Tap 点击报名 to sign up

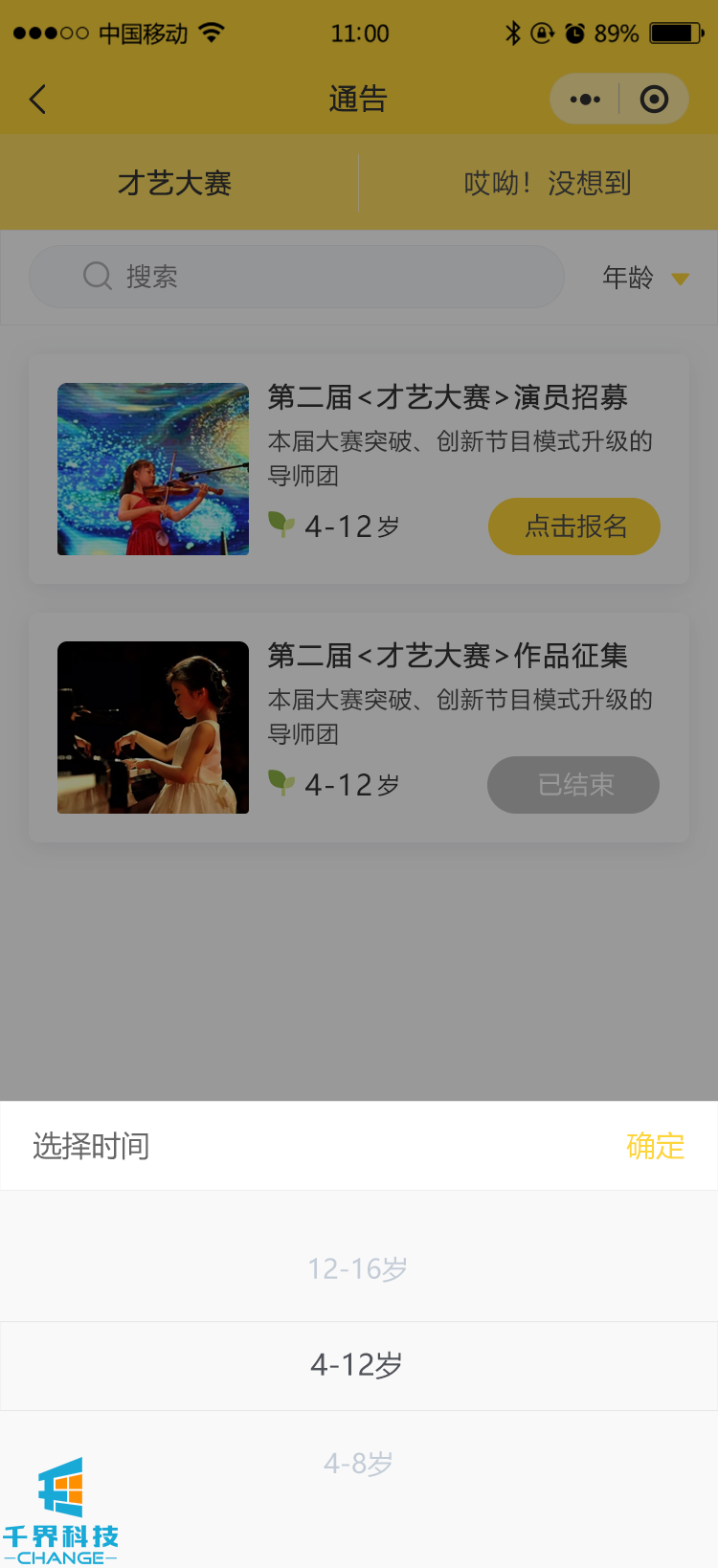(574, 526)
